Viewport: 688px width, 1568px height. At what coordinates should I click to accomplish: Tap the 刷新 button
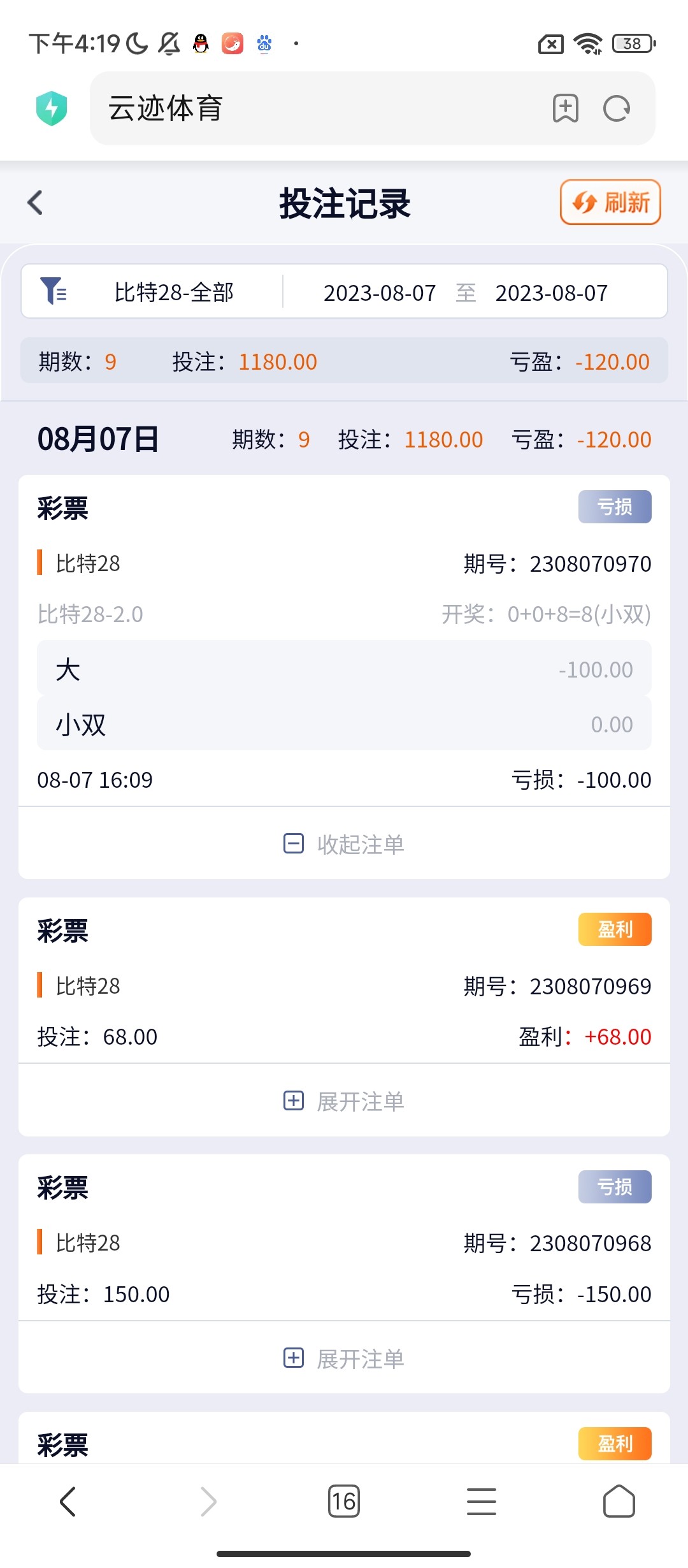610,203
